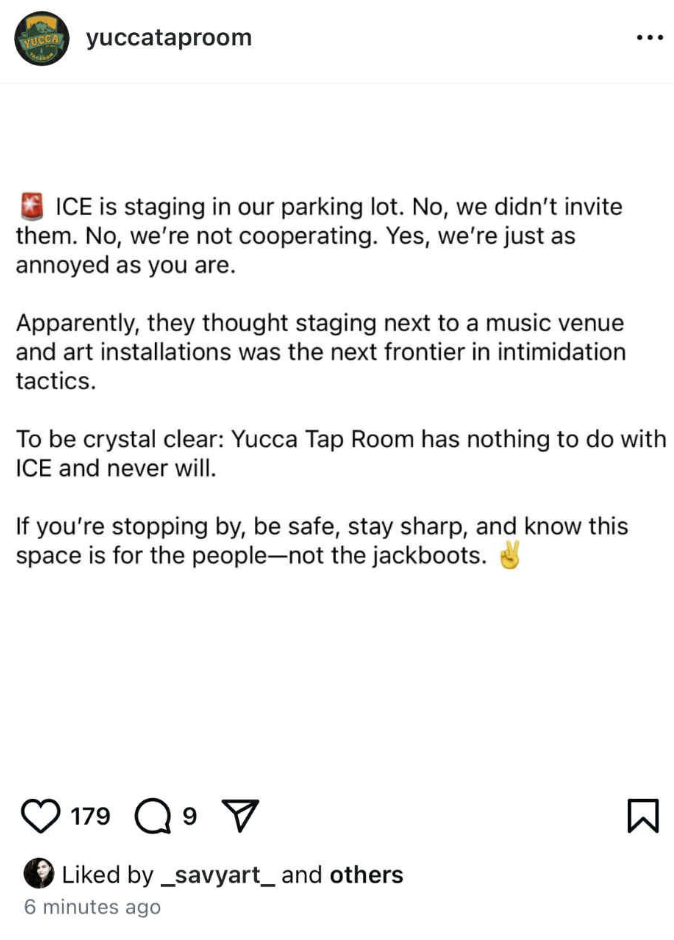This screenshot has width=674, height=940.
Task: Open the yuccataproom profile picture
Action: (42, 39)
